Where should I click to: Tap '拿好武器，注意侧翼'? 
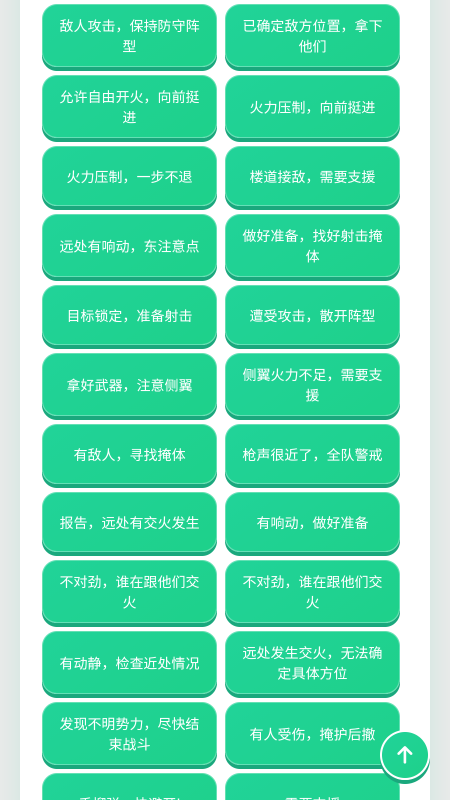tap(130, 385)
